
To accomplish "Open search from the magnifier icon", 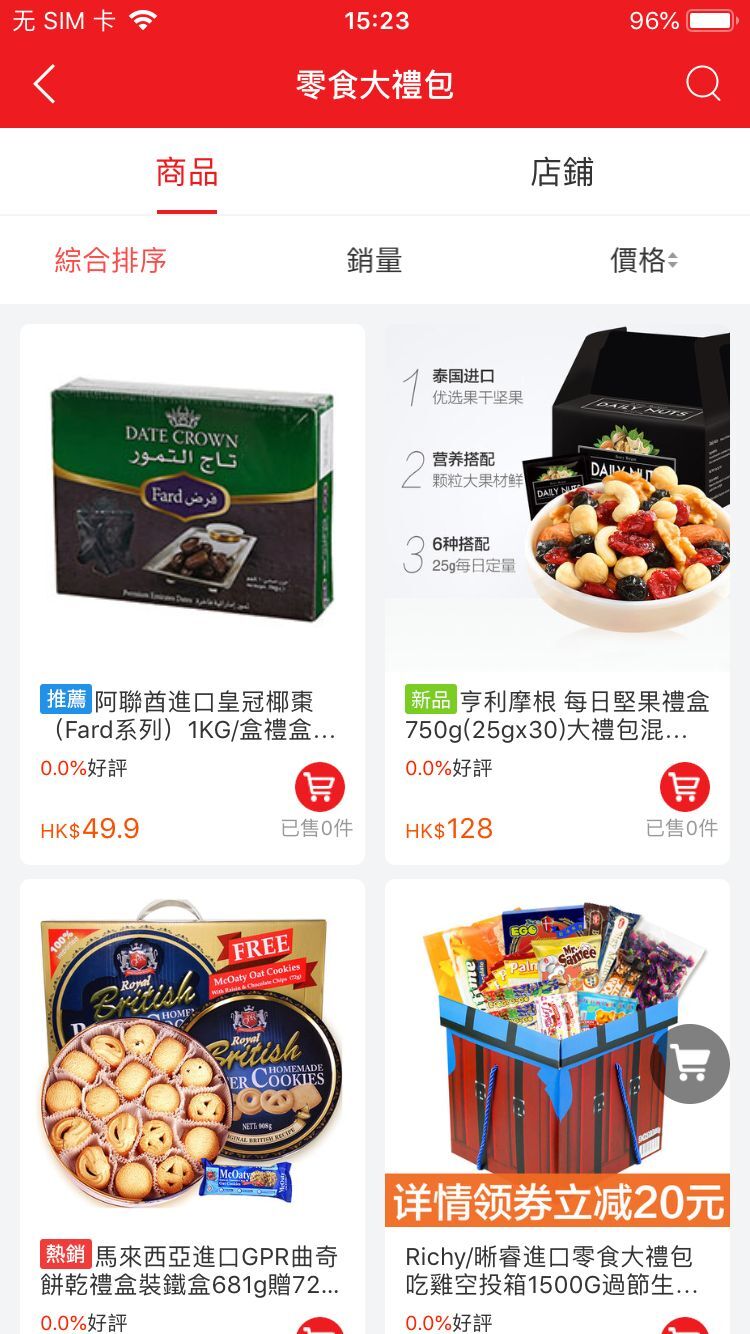I will 703,84.
